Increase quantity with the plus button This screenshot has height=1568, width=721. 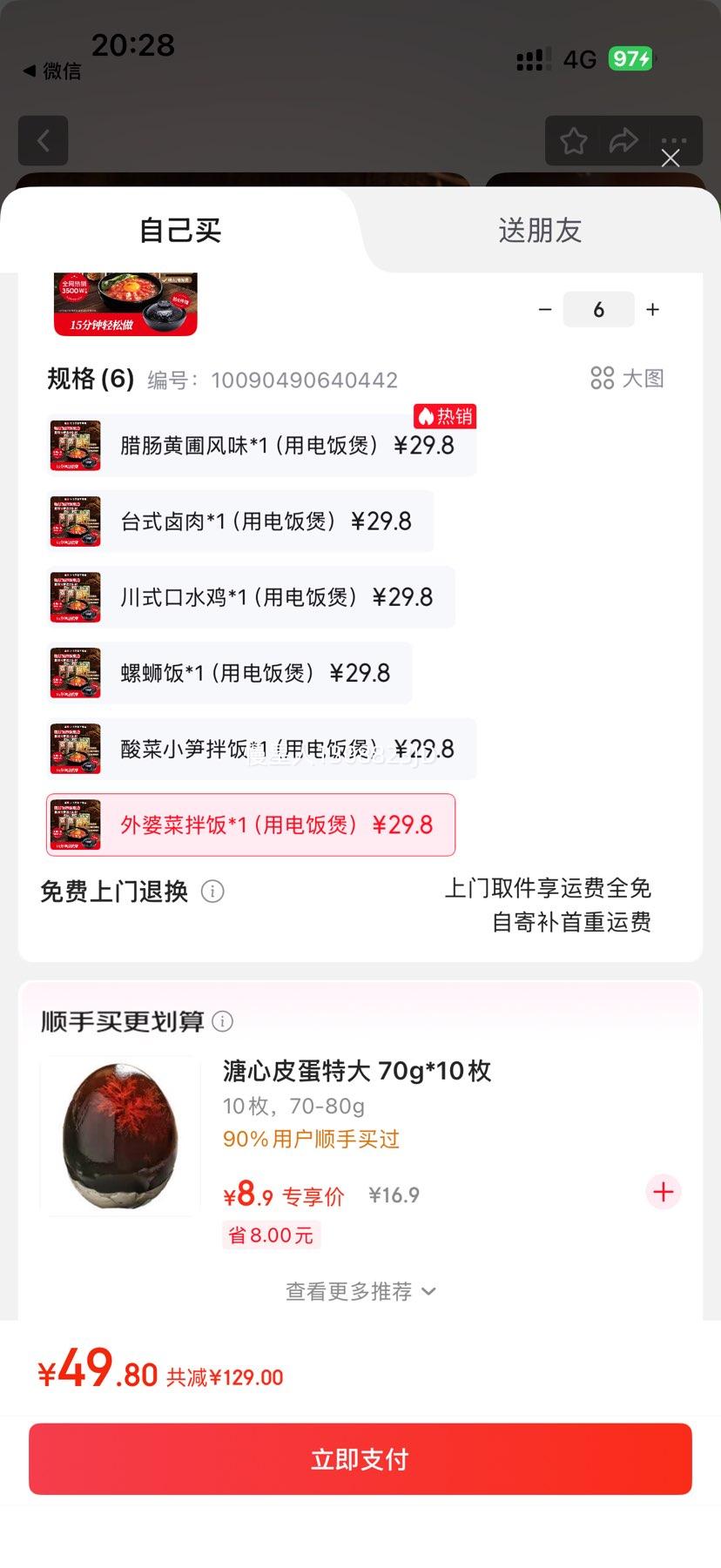(x=653, y=310)
